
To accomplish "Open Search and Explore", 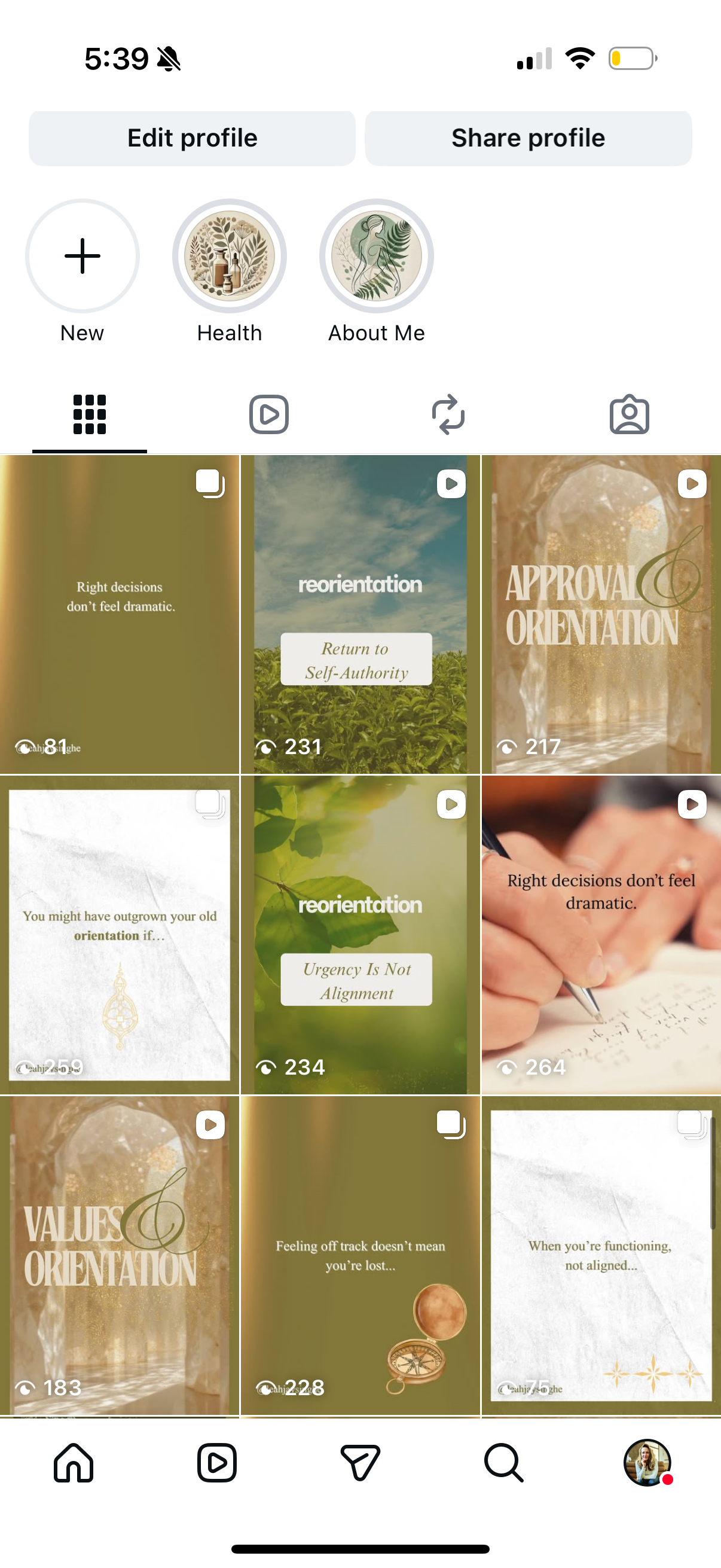I will coord(503,1462).
